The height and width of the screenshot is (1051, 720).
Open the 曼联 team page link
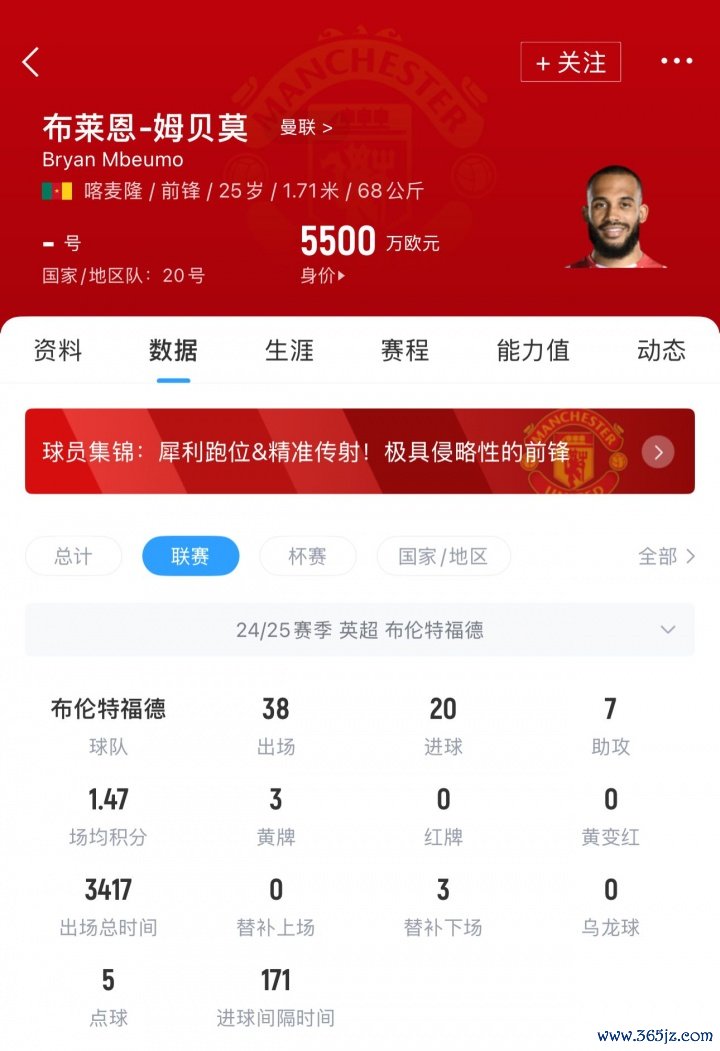(x=306, y=127)
